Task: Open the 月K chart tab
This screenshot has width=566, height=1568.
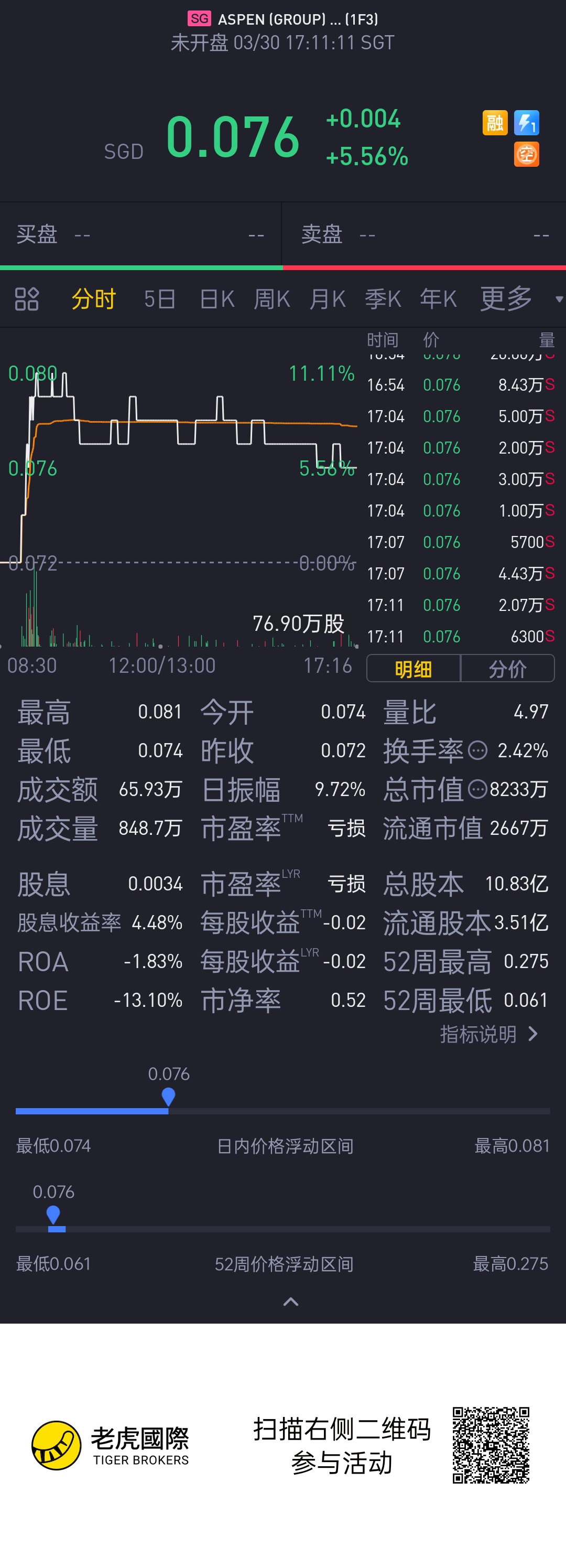Action: pyautogui.click(x=328, y=299)
